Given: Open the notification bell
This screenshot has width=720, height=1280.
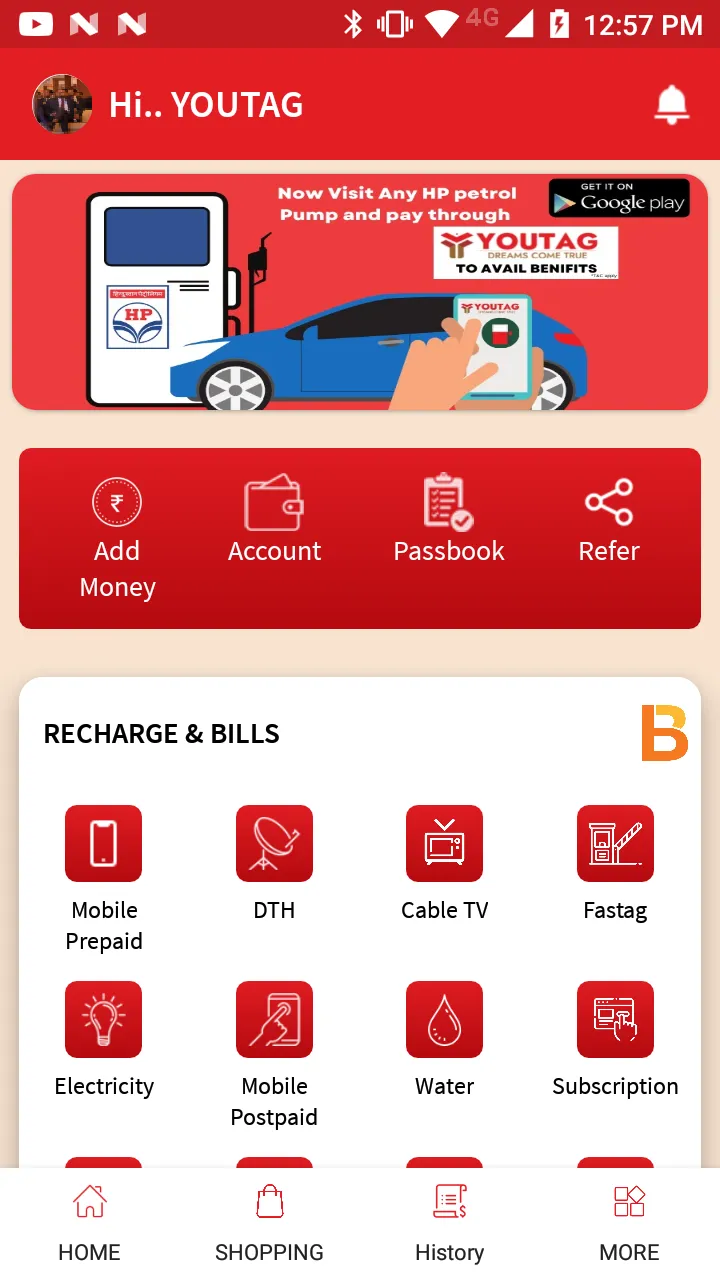Looking at the screenshot, I should 672,104.
